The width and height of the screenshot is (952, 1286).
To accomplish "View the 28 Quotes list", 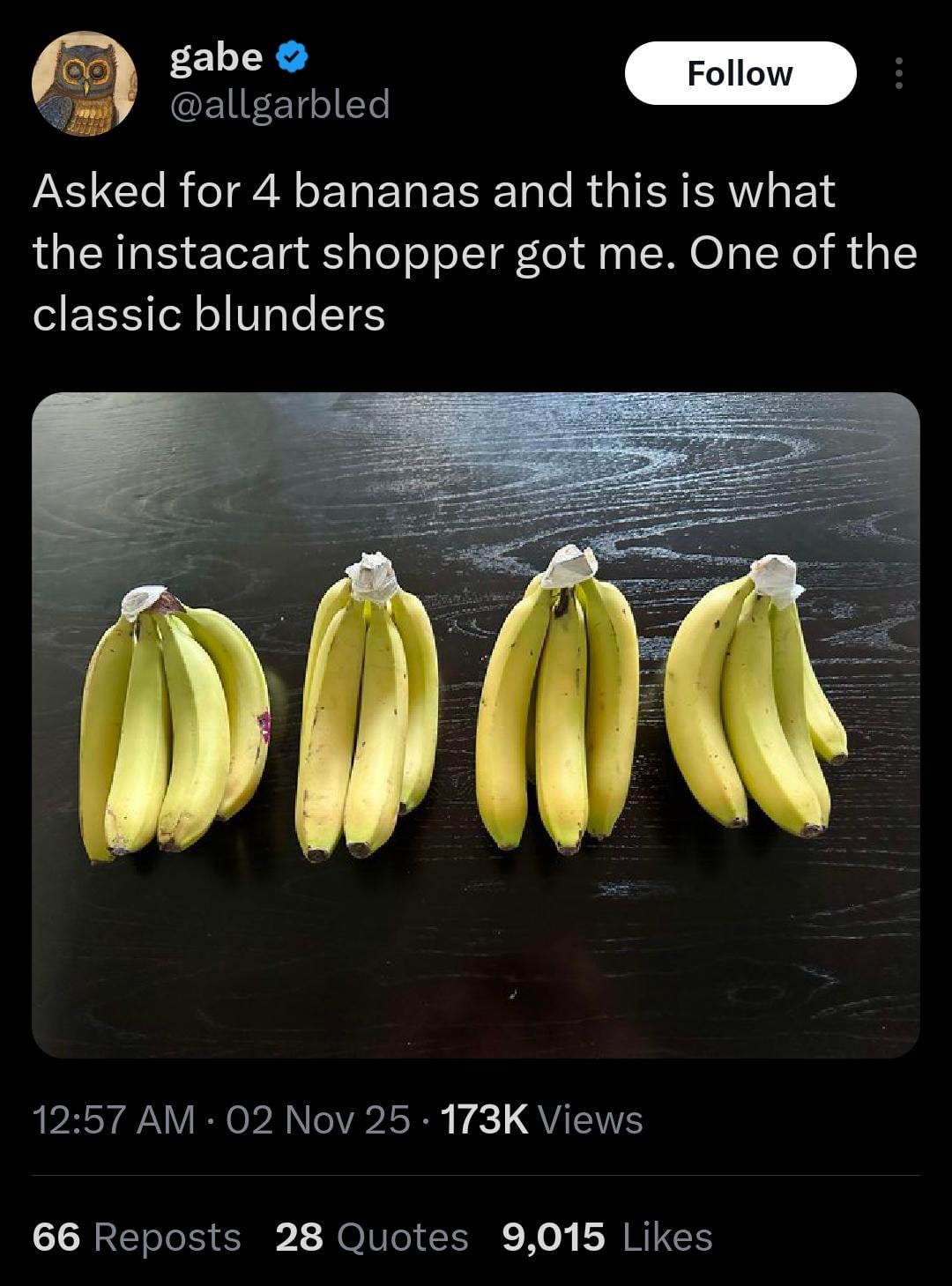I will tap(371, 1237).
